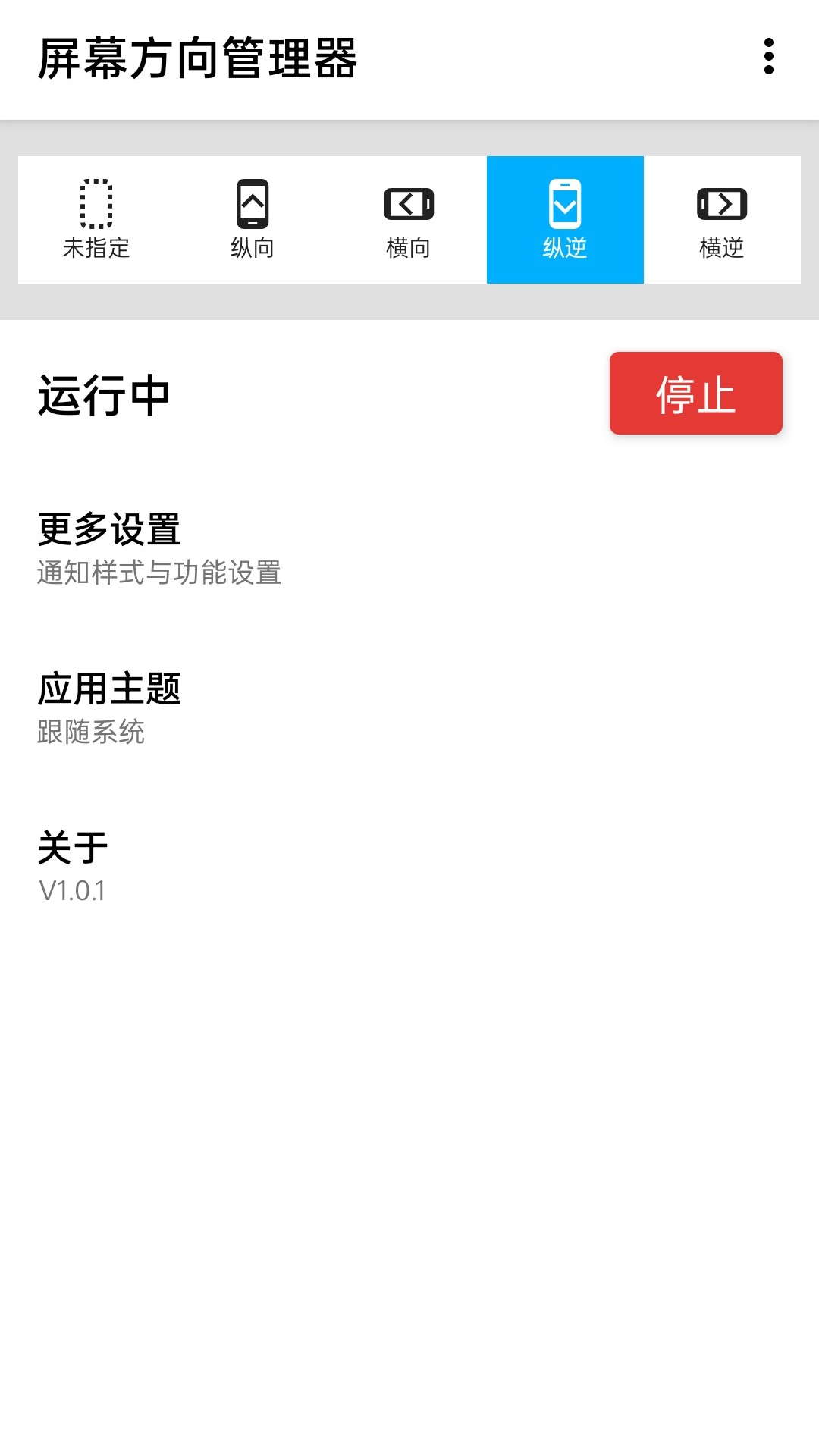Activate 未指定 orientation mode
Image resolution: width=819 pixels, height=1456 pixels.
tap(96, 218)
